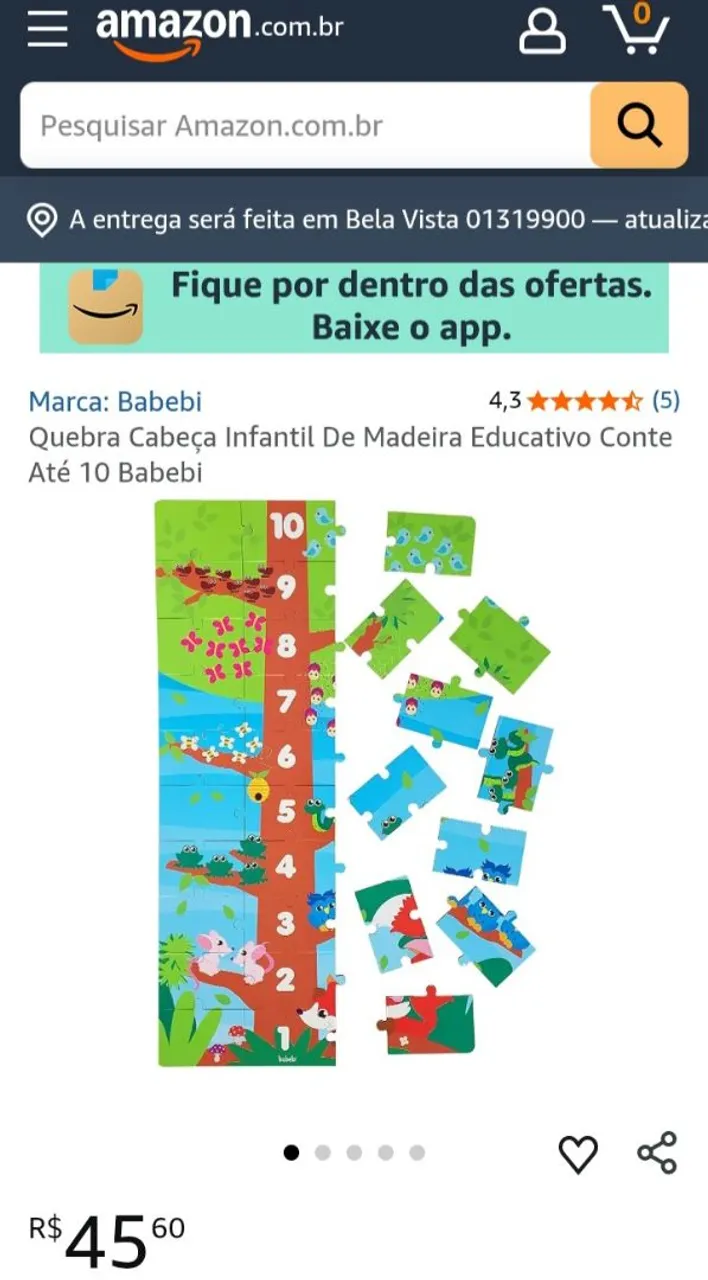Go to the Amazon.com.br home logo

(219, 29)
